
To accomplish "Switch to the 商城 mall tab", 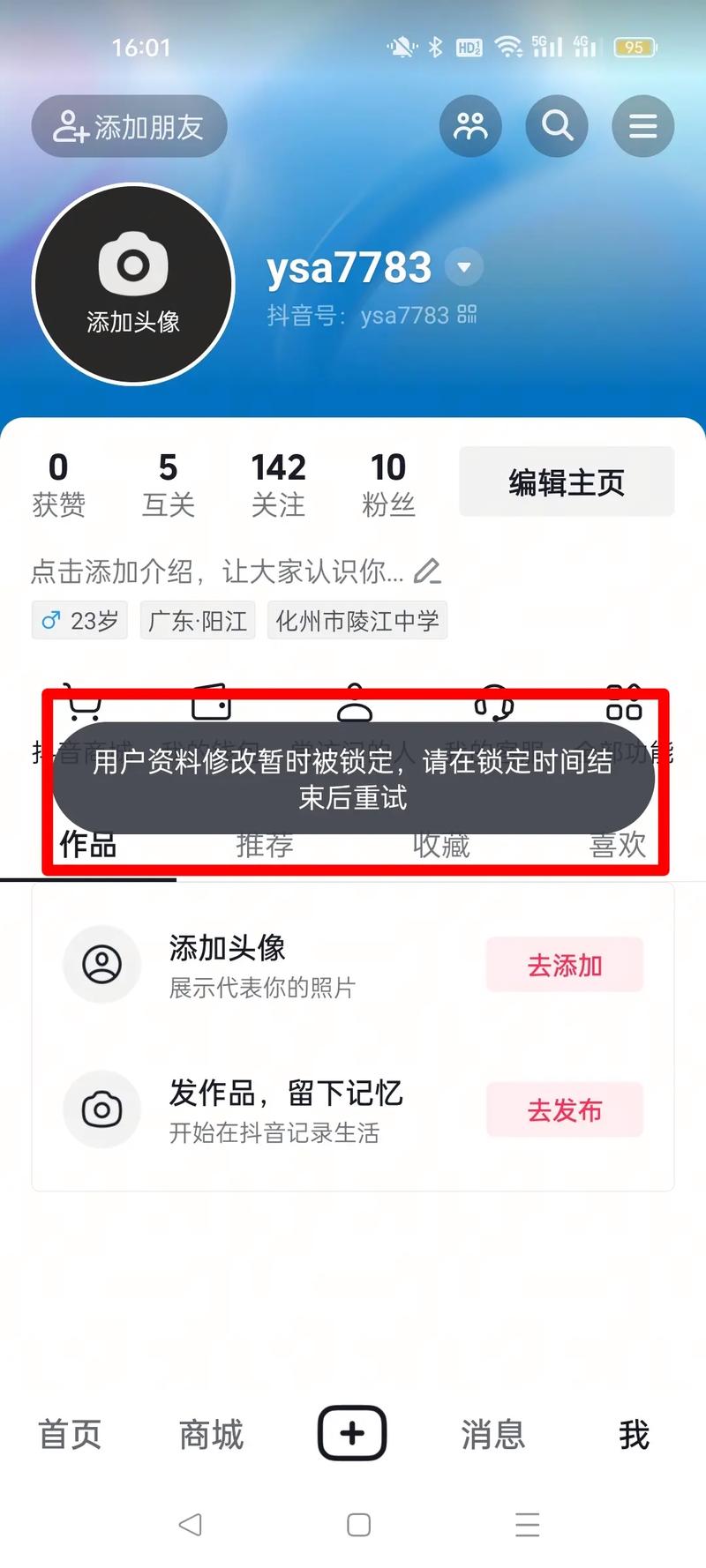I will tap(211, 1435).
